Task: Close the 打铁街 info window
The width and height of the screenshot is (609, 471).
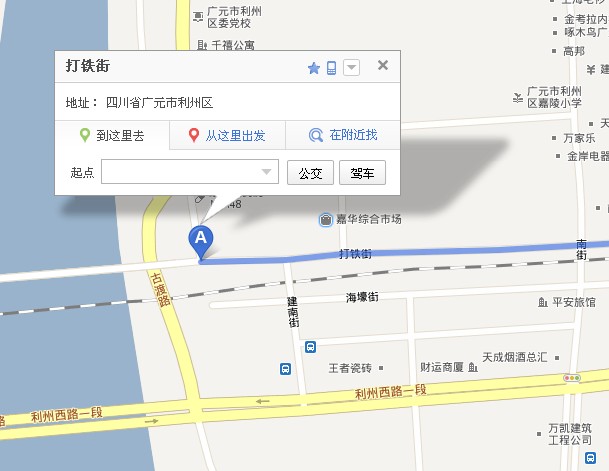Action: (x=382, y=66)
